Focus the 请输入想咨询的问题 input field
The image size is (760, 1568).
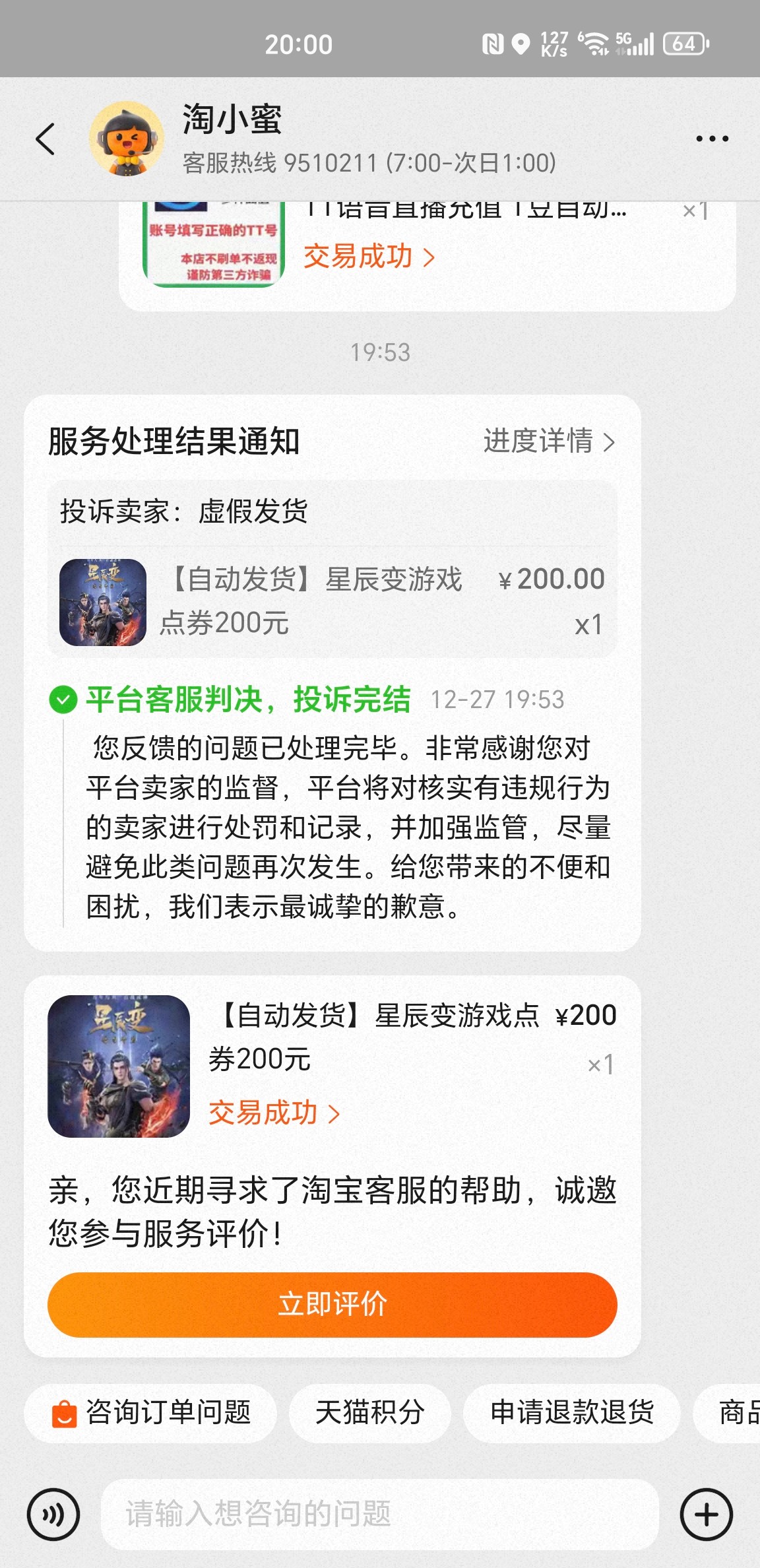pos(380,1514)
